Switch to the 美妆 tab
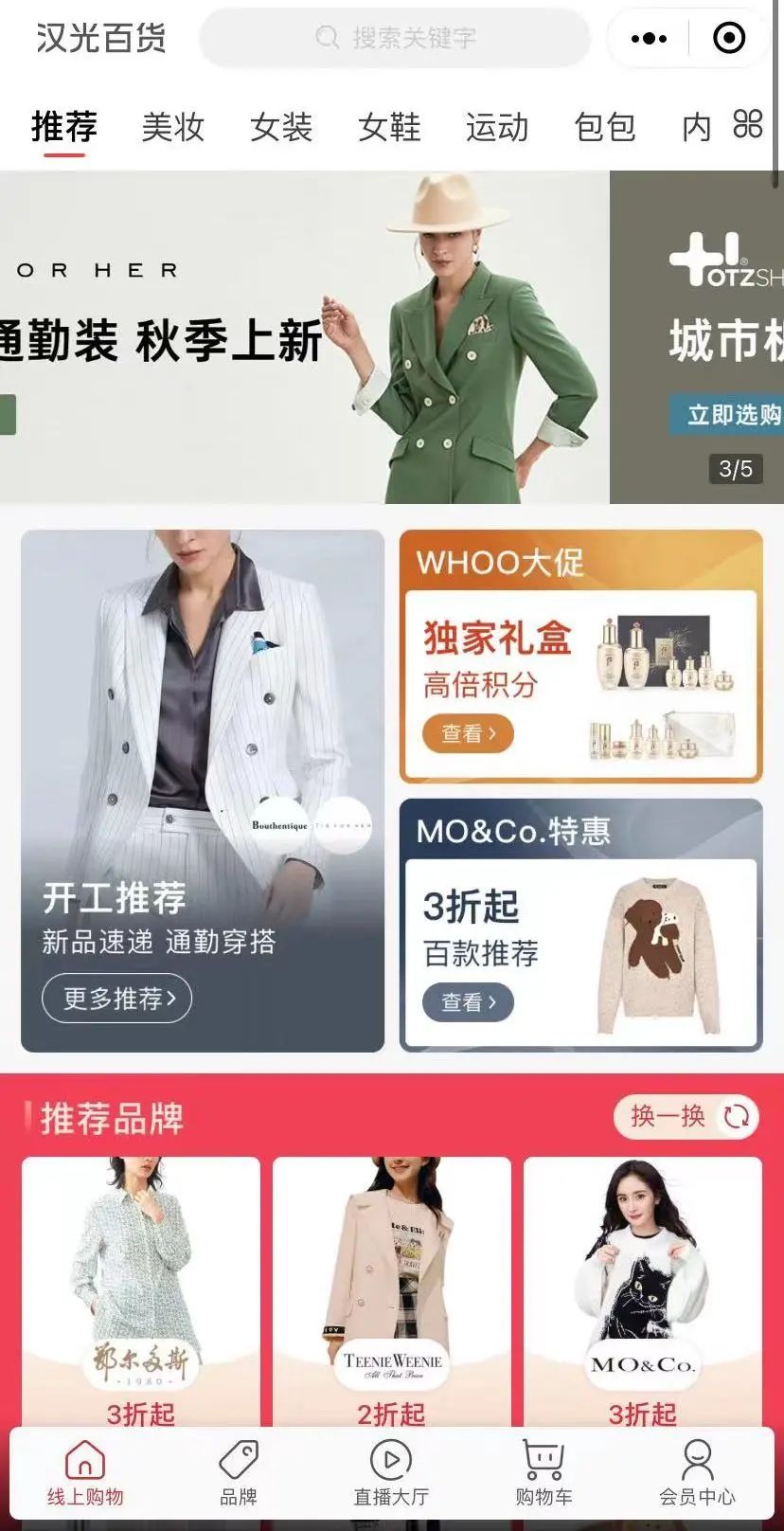Viewport: 784px width, 1531px height. click(x=172, y=127)
